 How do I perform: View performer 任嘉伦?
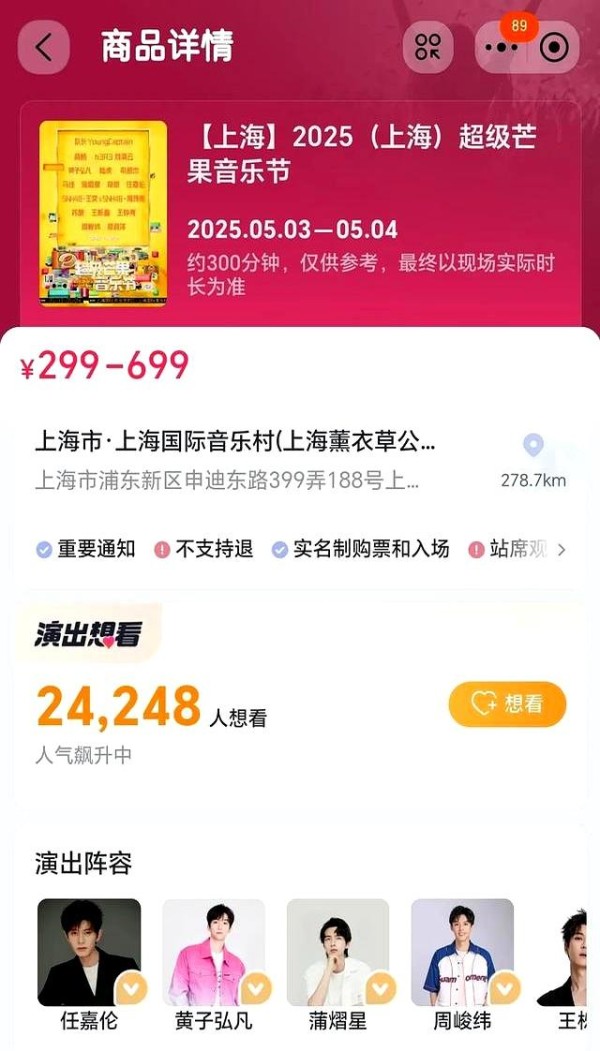pos(90,952)
